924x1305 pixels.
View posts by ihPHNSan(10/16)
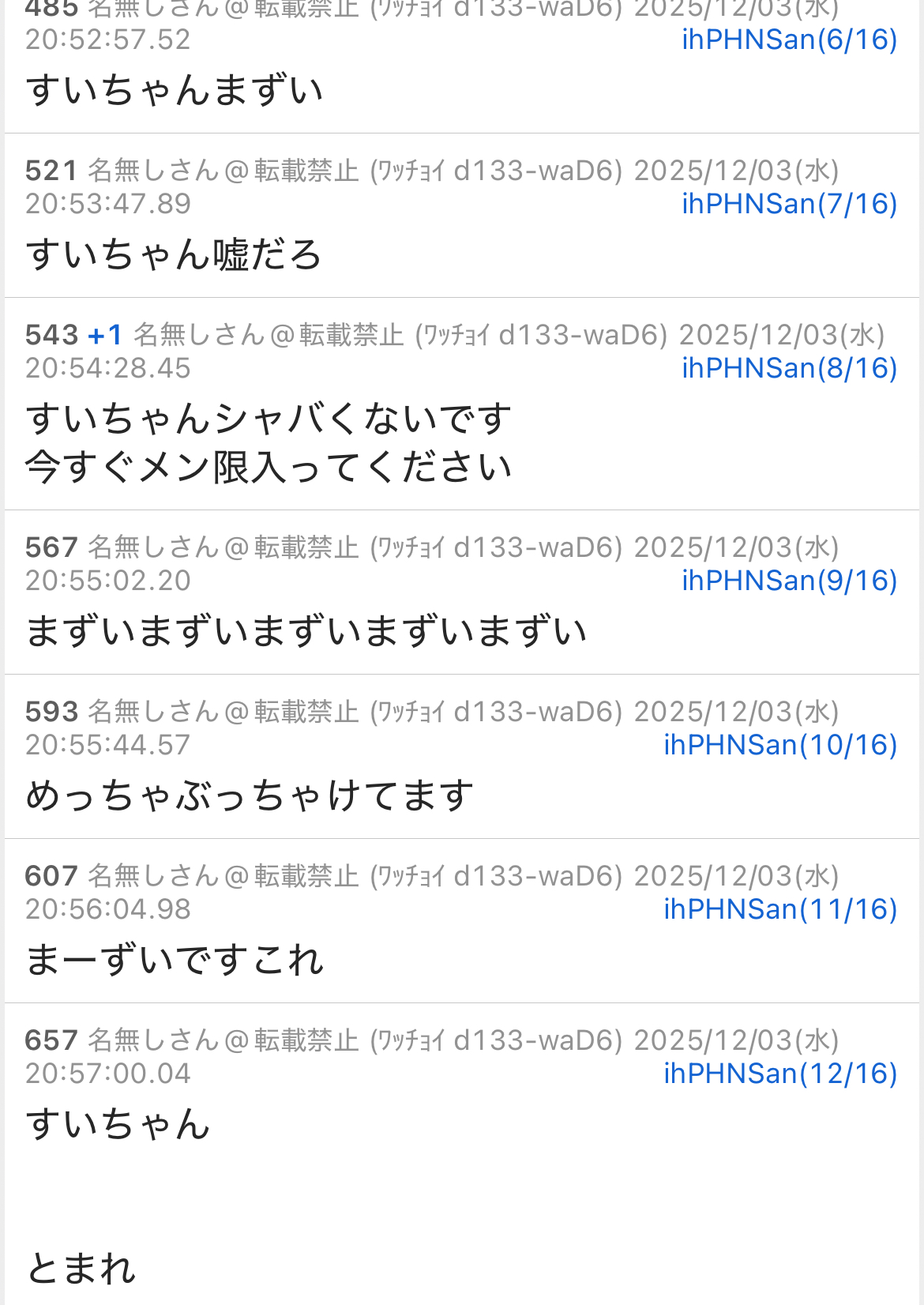(x=780, y=745)
